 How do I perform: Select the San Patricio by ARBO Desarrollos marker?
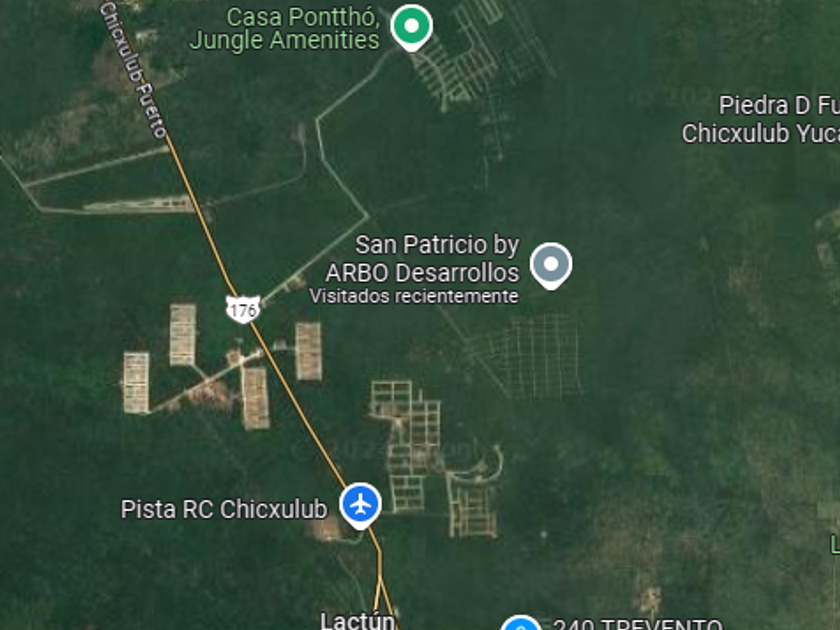coord(550,264)
